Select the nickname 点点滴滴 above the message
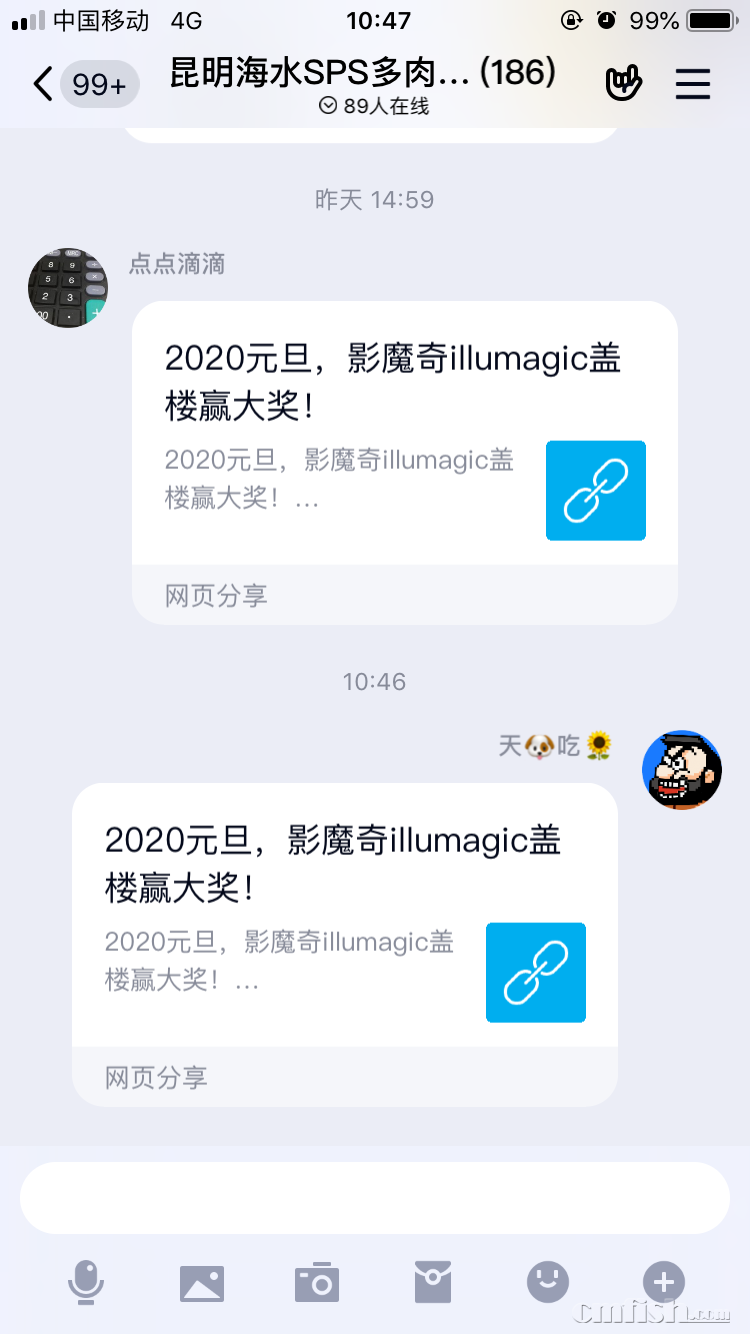 176,264
